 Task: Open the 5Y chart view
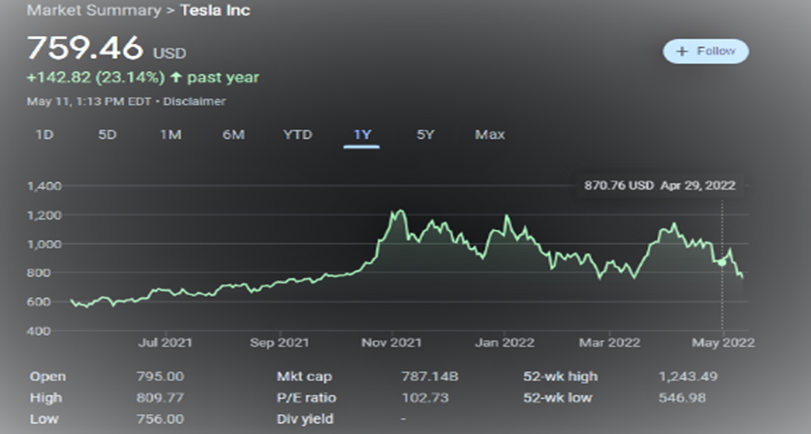coord(425,134)
